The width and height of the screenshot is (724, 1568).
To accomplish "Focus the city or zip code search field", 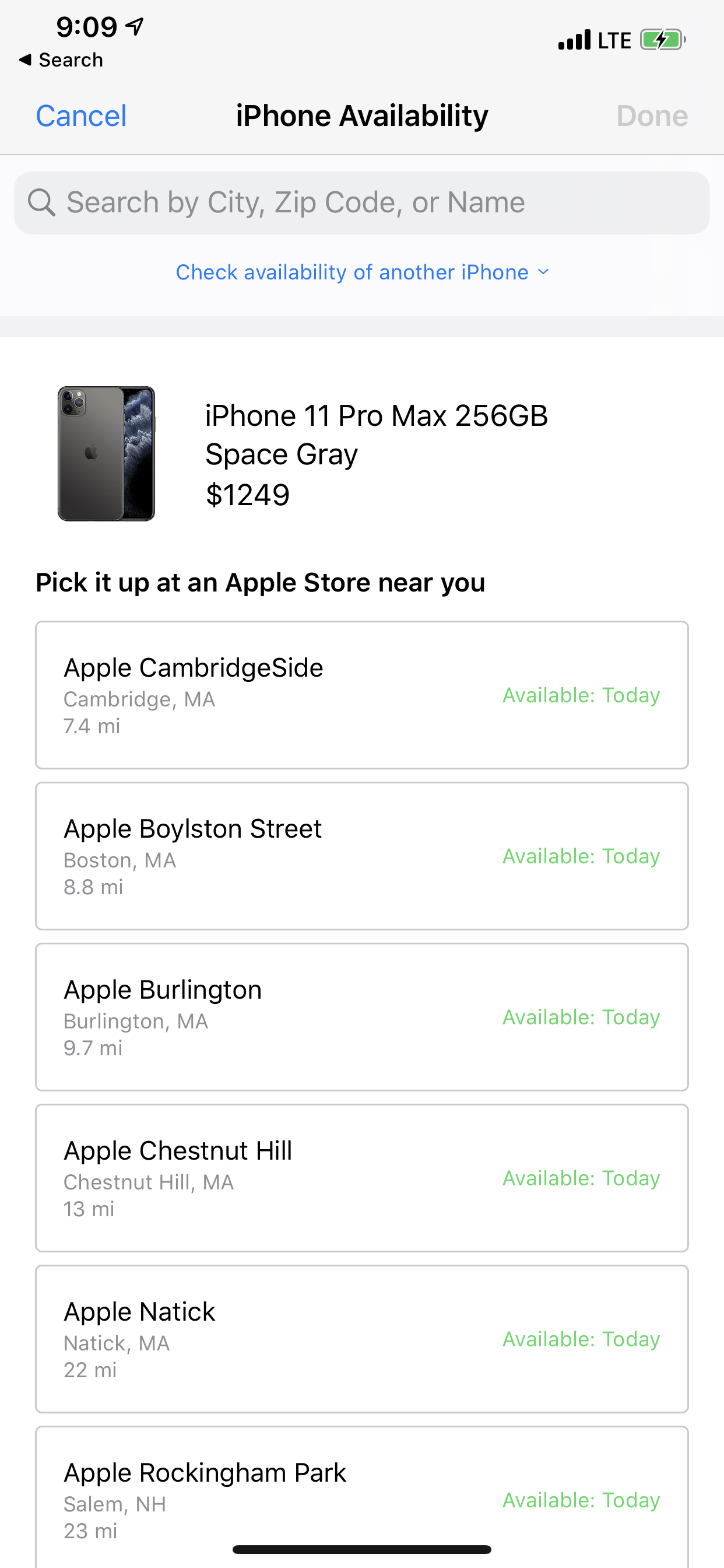I will [x=361, y=202].
